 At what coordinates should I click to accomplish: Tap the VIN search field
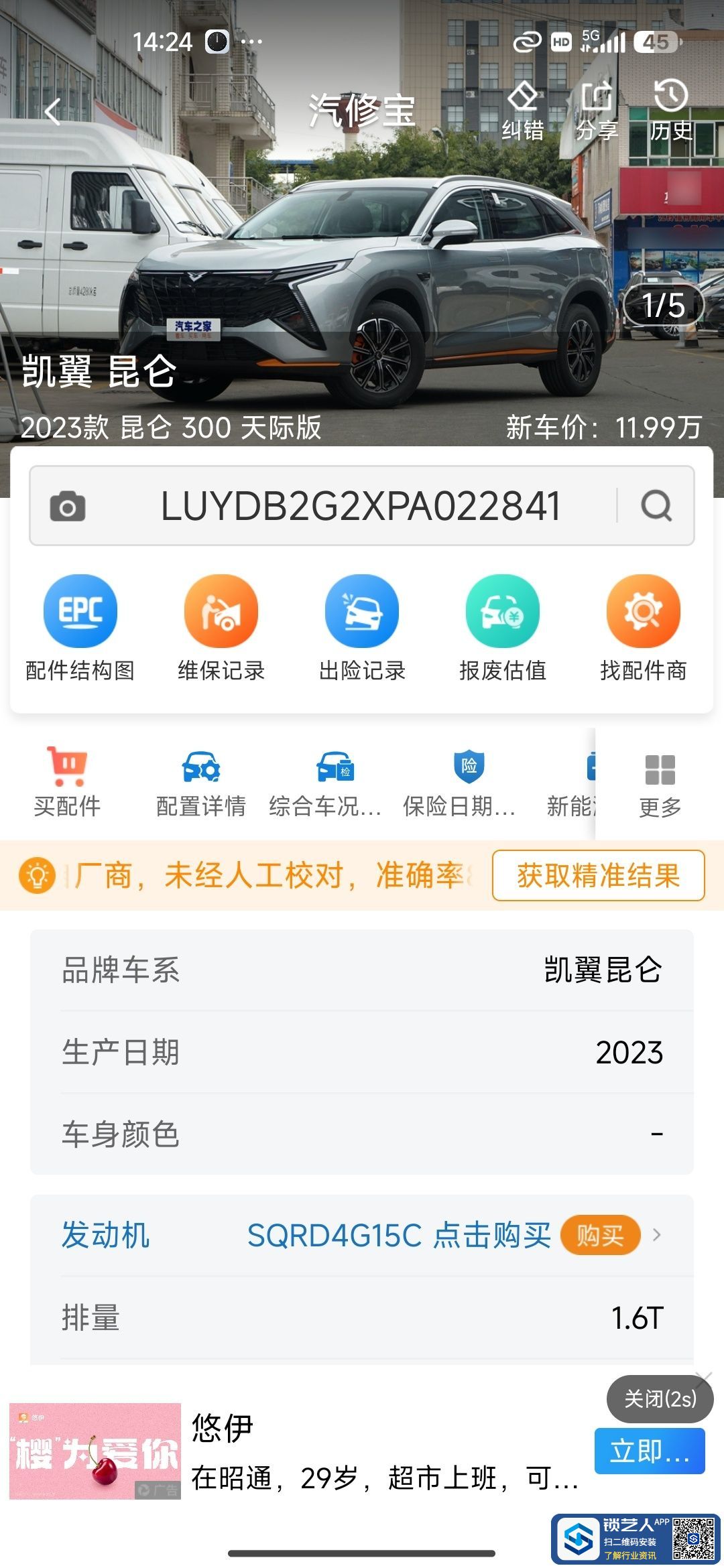point(361,506)
